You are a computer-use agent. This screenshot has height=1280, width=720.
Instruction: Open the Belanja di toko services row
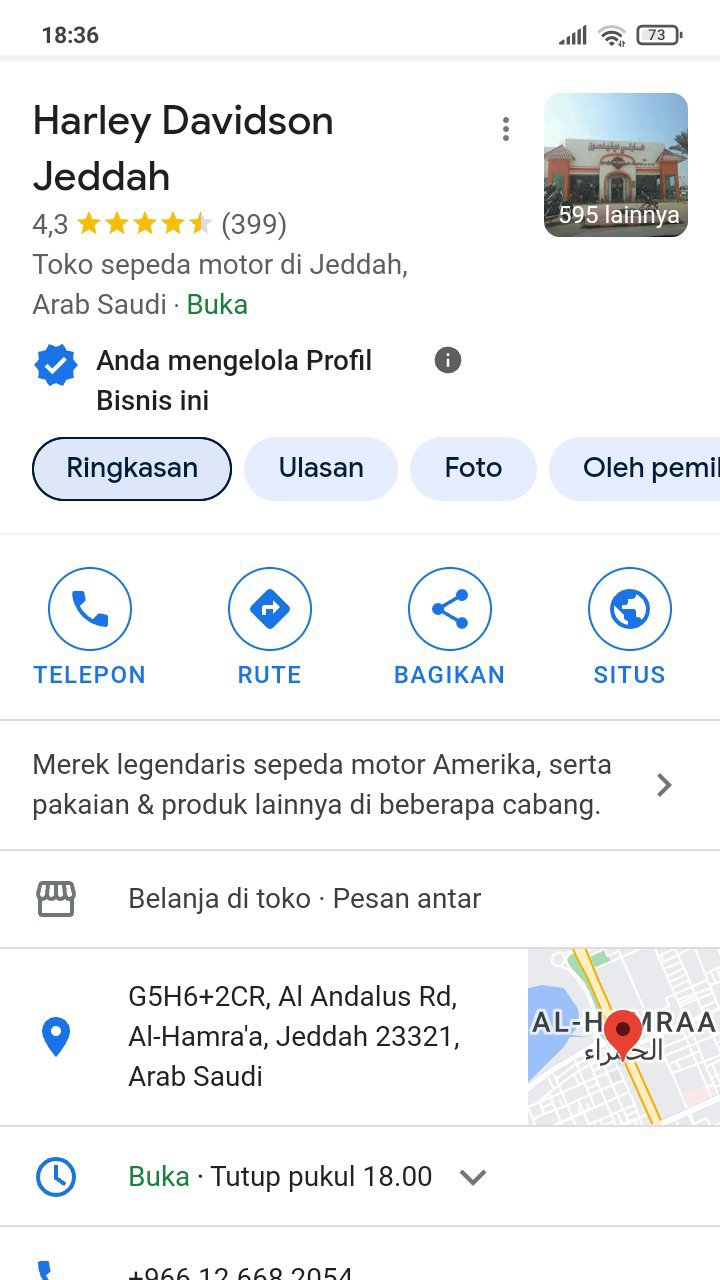coord(304,899)
